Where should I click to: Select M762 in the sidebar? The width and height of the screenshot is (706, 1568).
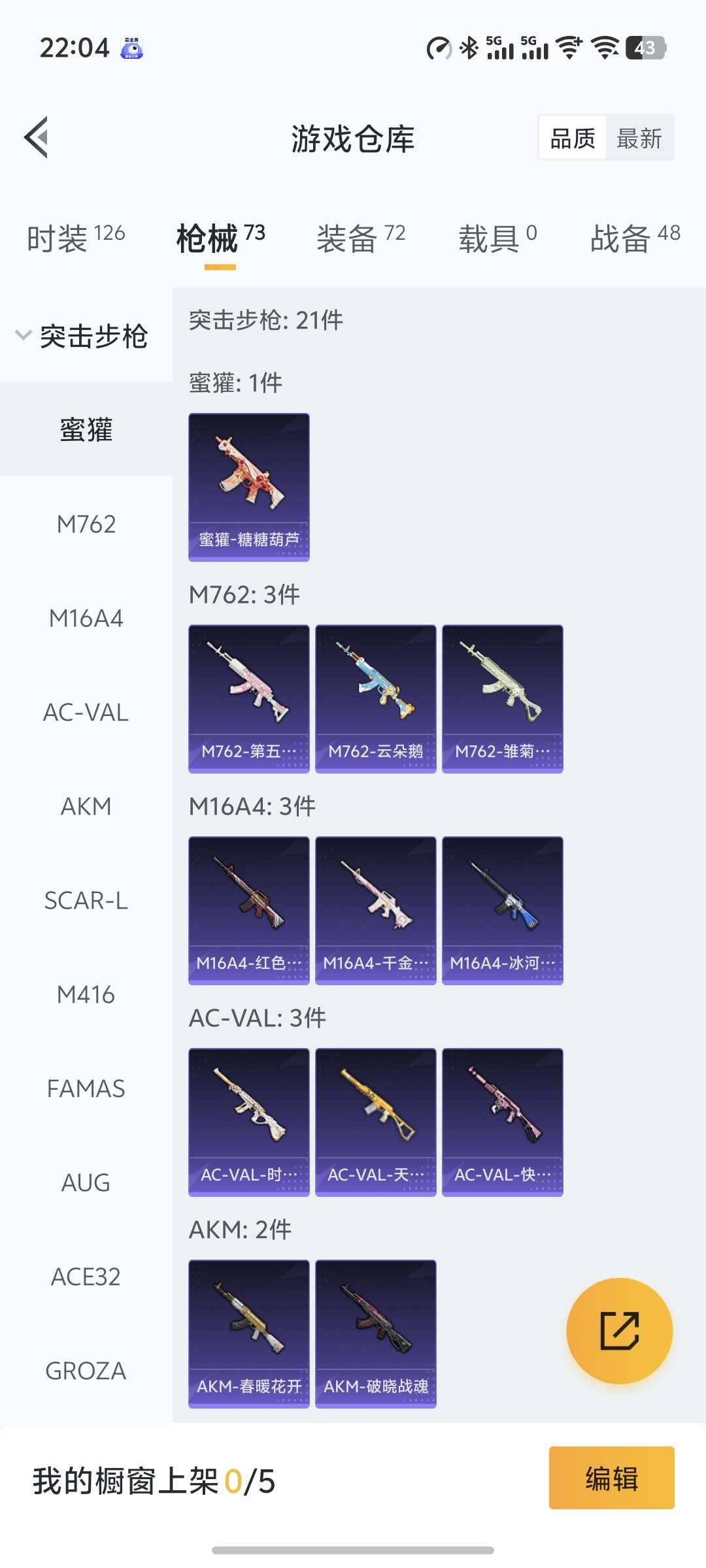(x=86, y=524)
